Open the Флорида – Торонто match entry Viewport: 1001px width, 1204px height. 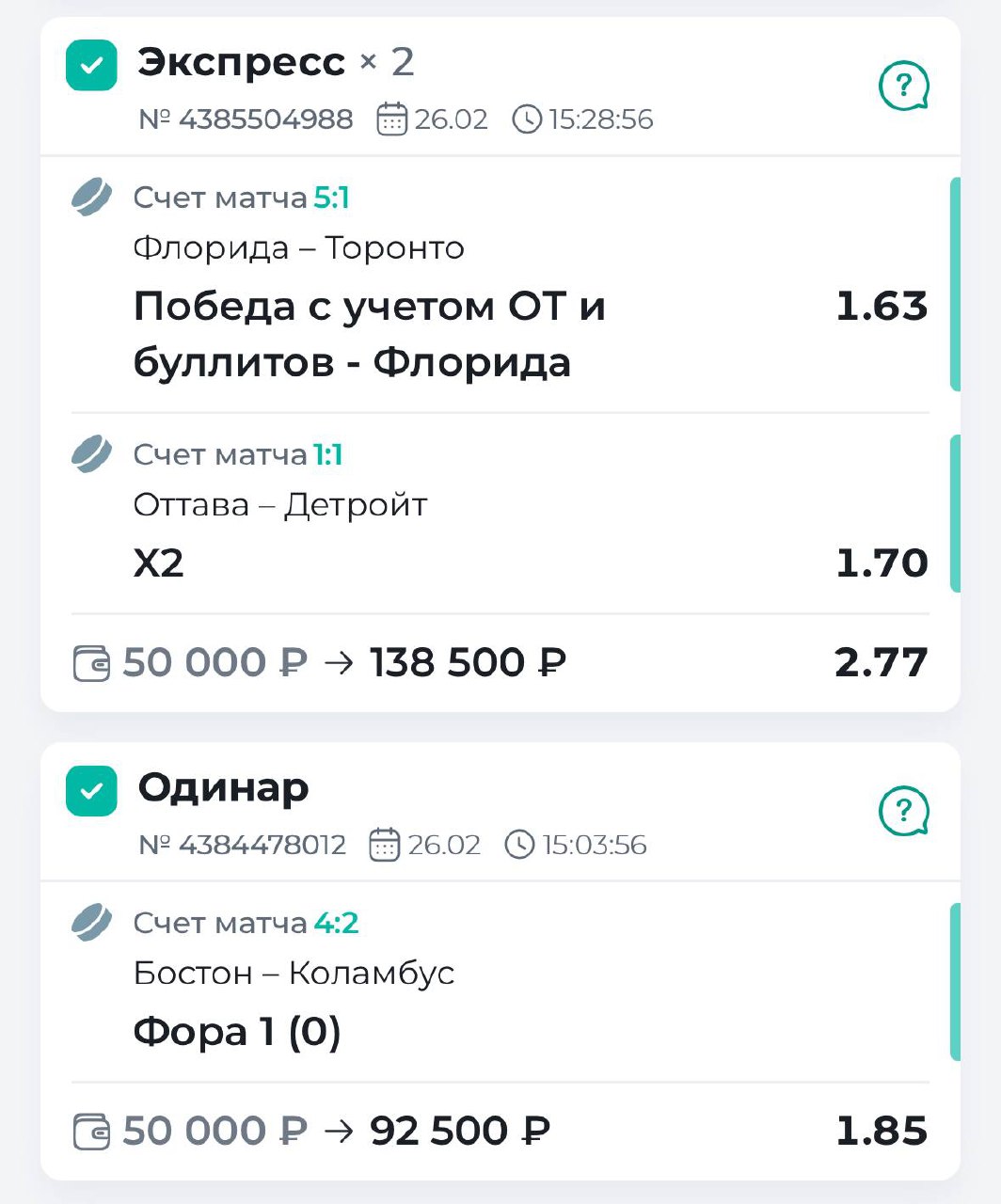click(298, 248)
